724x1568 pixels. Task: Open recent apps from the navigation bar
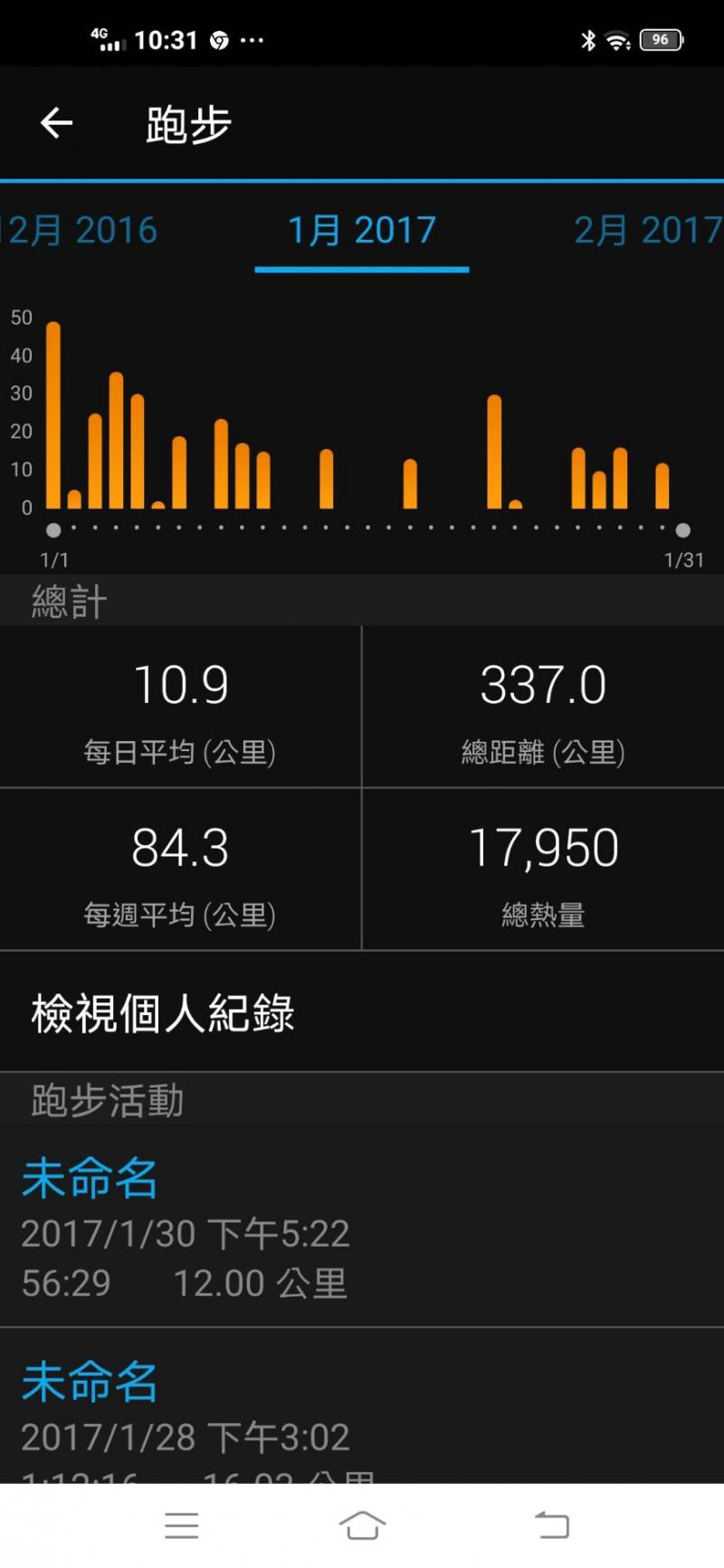click(182, 1525)
